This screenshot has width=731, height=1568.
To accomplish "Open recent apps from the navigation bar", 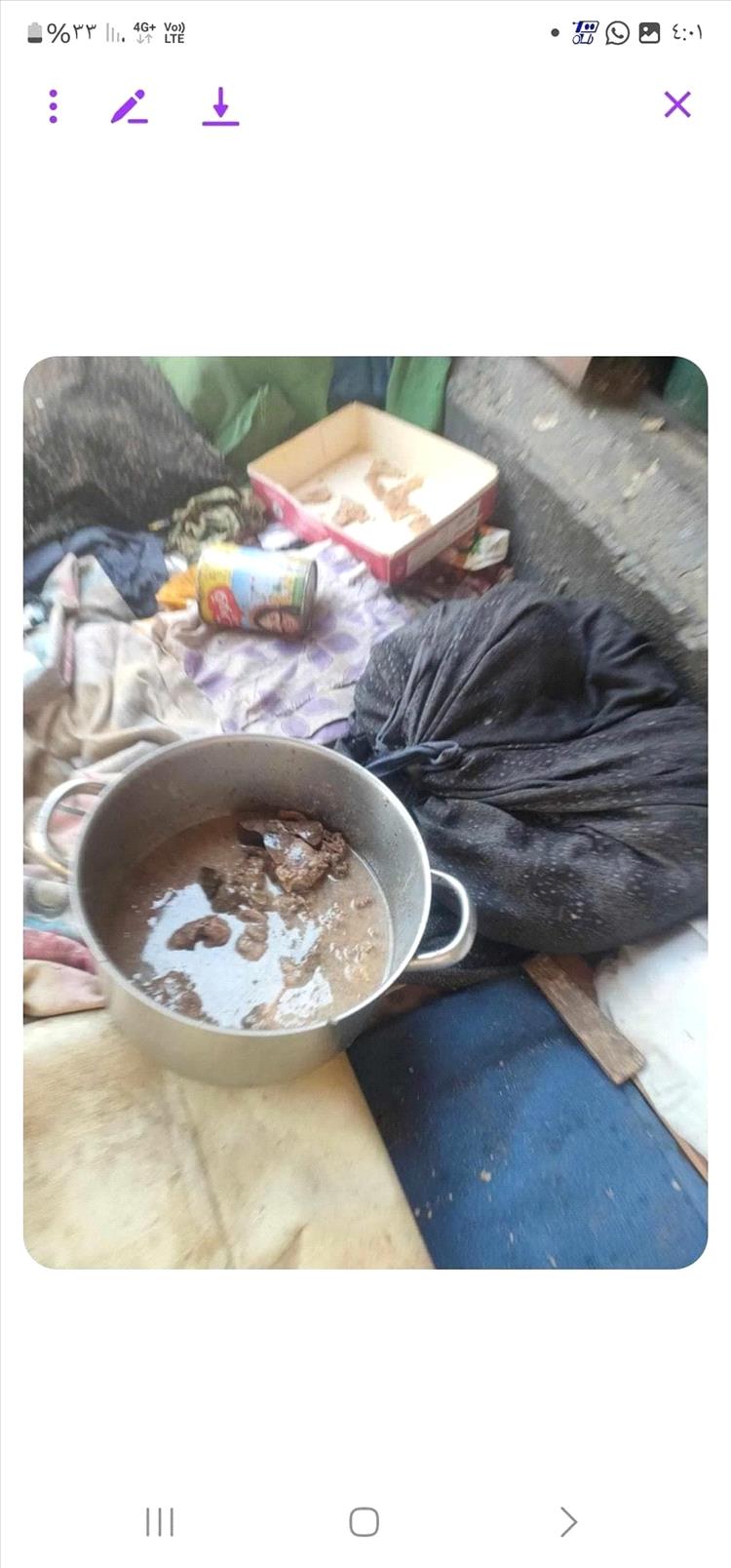I will [x=160, y=1521].
